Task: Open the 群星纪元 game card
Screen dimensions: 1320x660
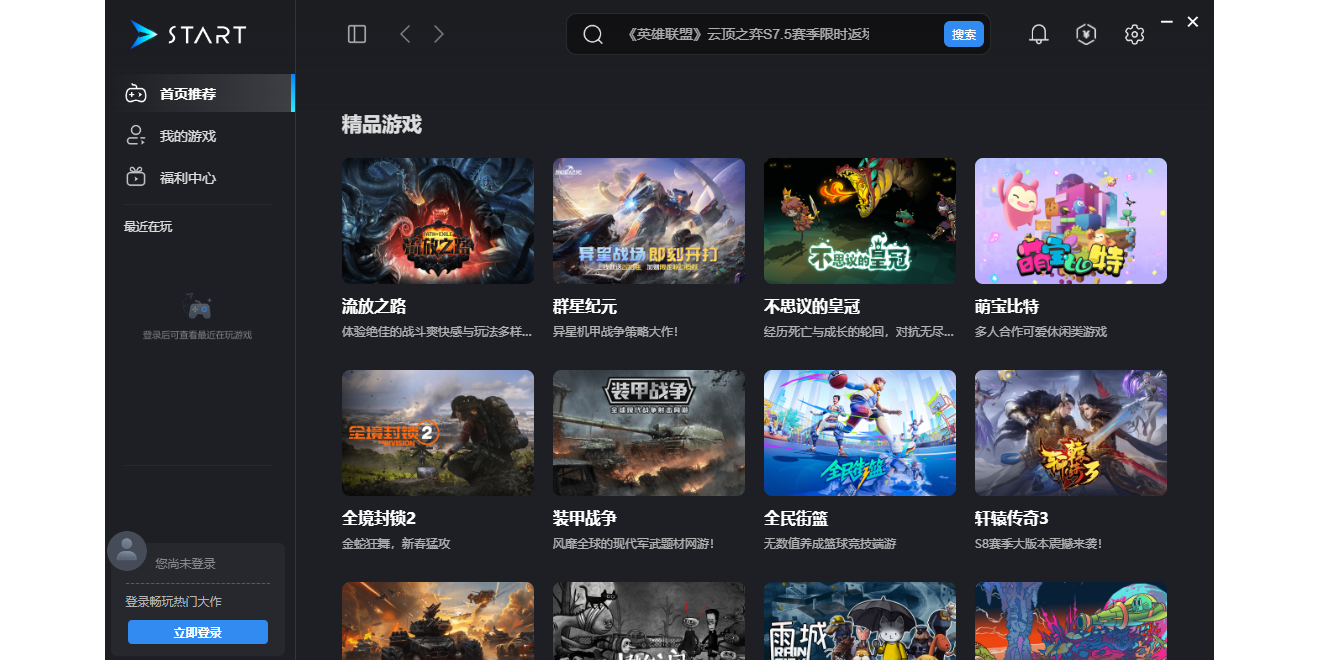Action: click(x=649, y=221)
